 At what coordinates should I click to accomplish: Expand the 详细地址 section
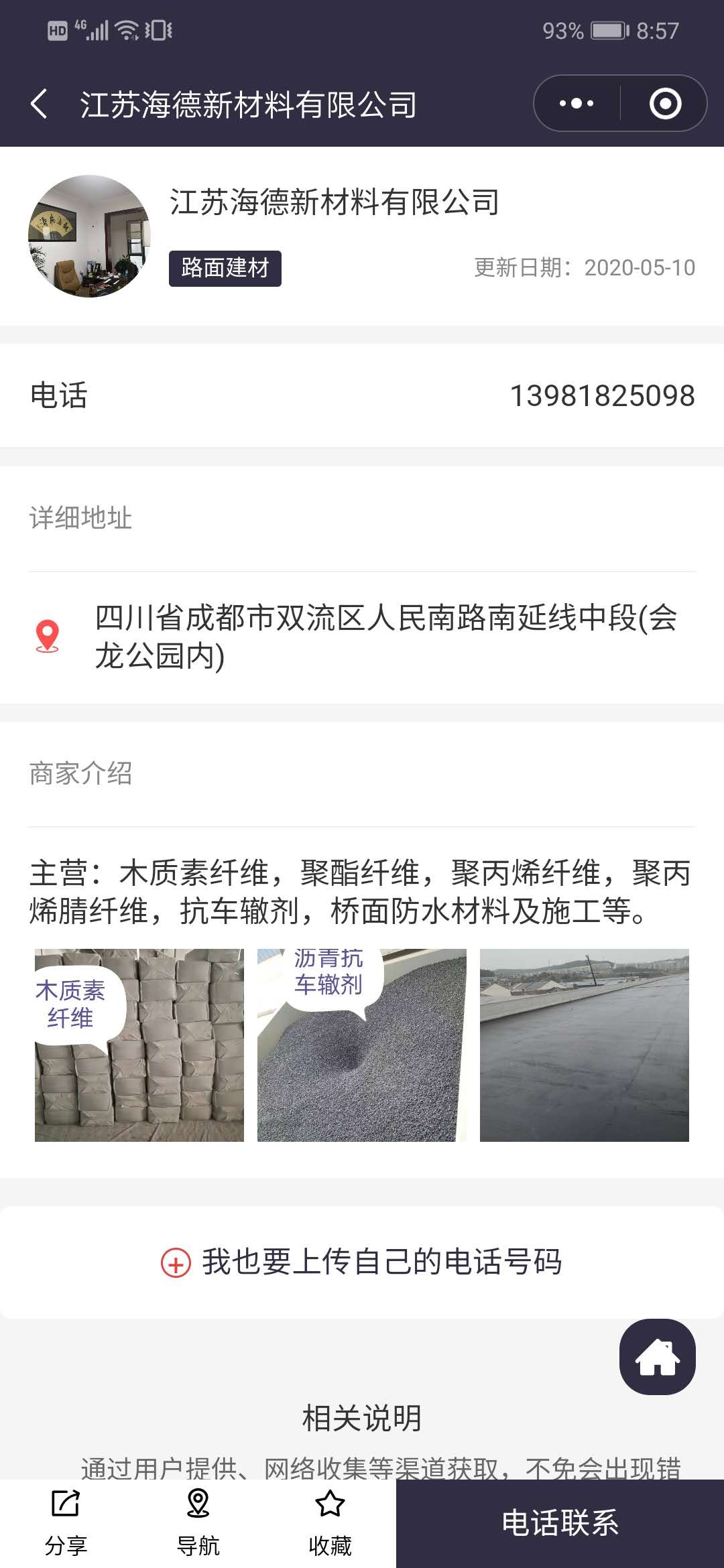click(x=80, y=516)
